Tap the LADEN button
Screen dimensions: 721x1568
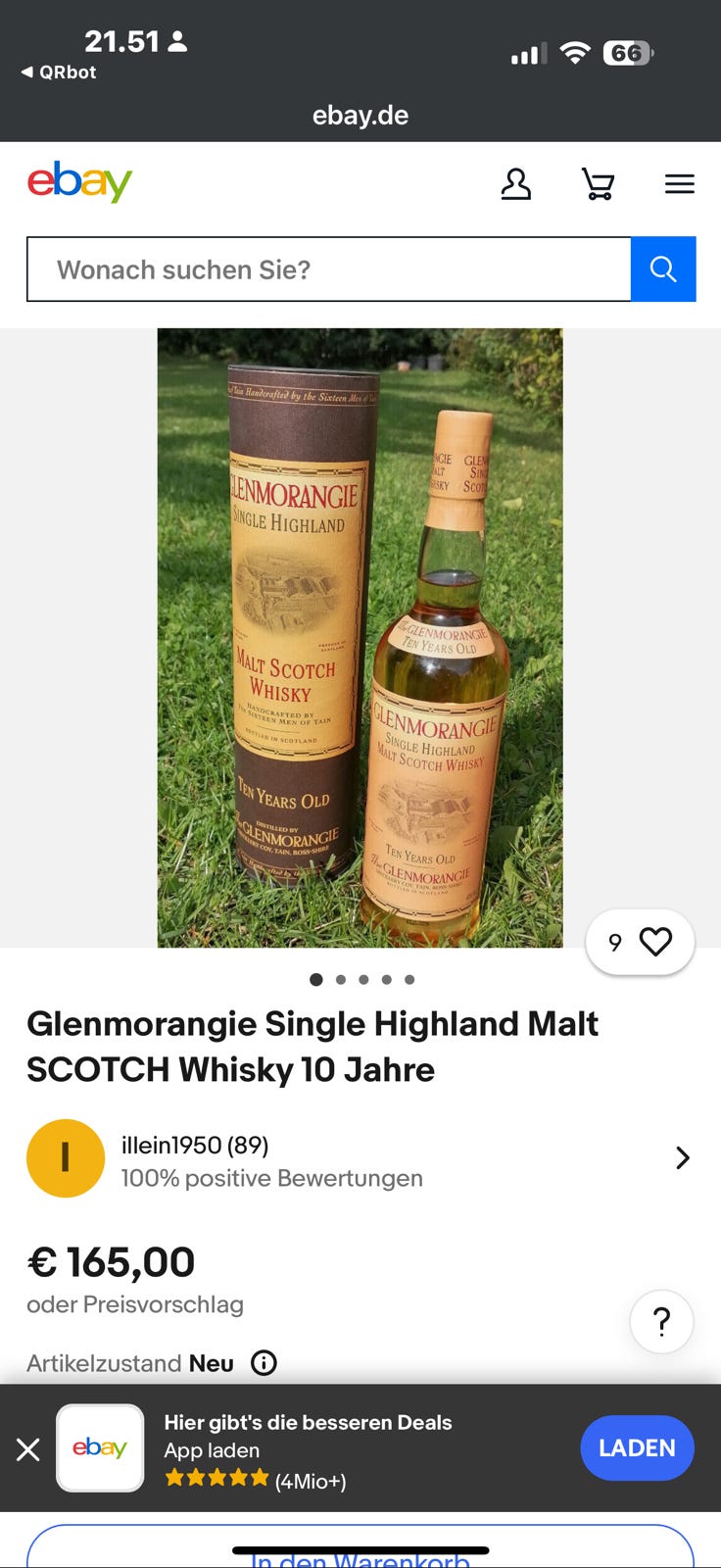[x=637, y=1447]
